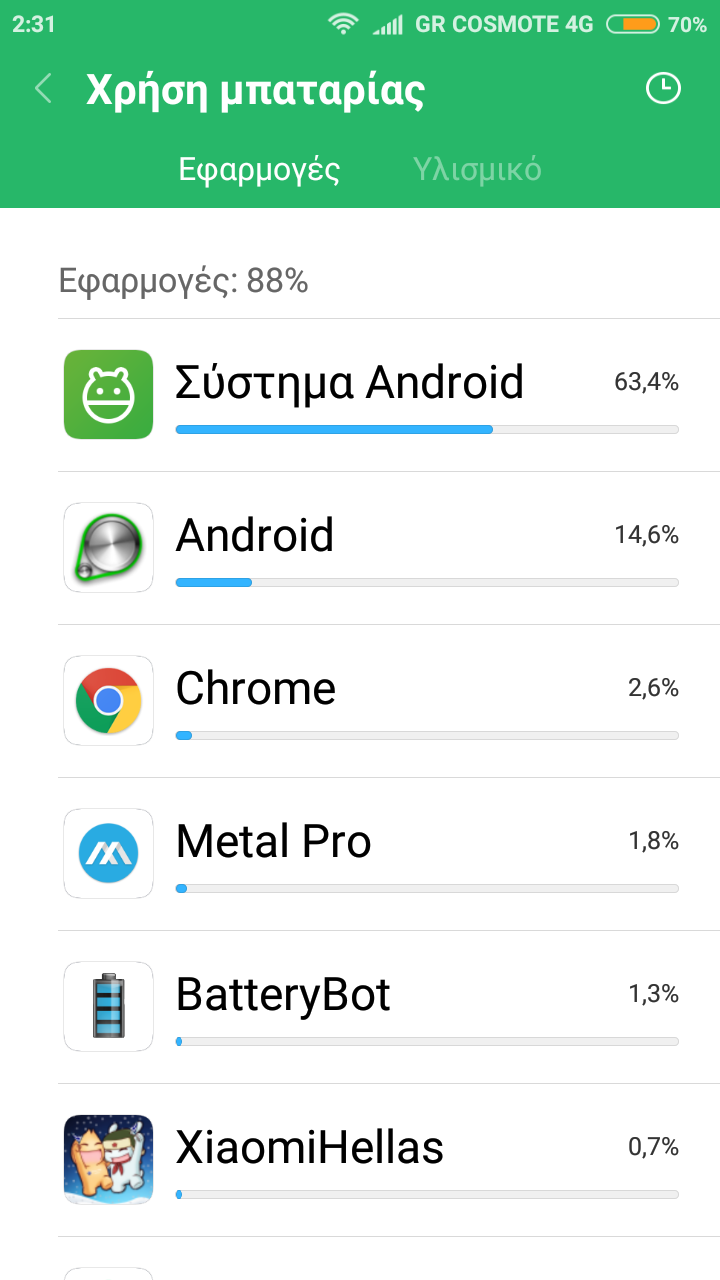Select the Εφαρμογές tab
This screenshot has height=1280, width=720.
(x=259, y=170)
